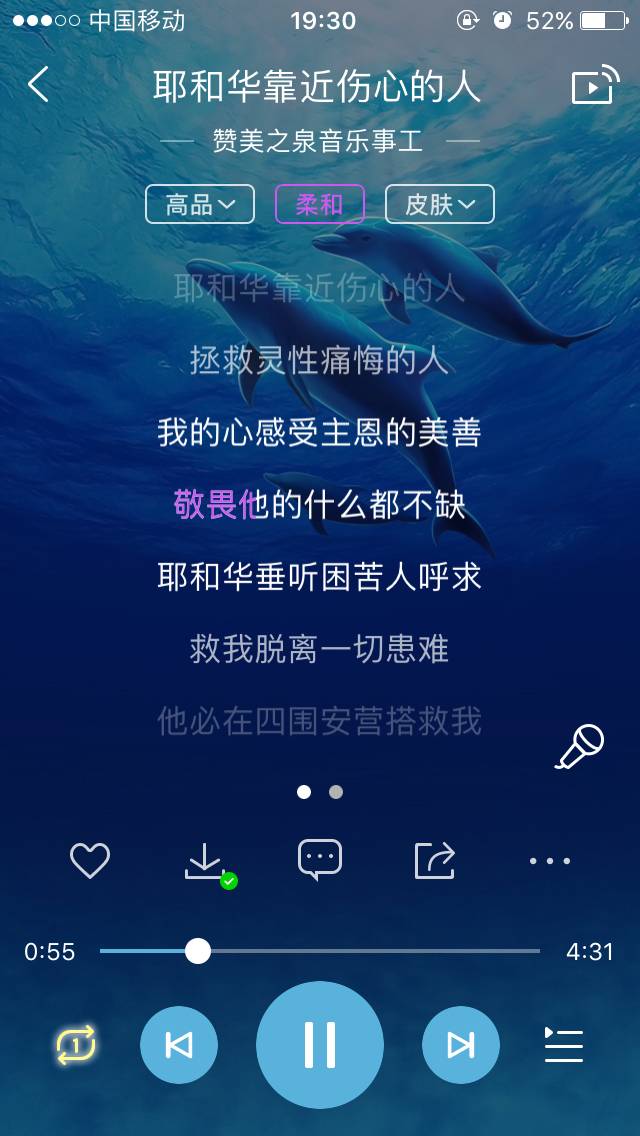Toggle the single-repeat play mode
This screenshot has height=1136, width=640.
pyautogui.click(x=76, y=1045)
